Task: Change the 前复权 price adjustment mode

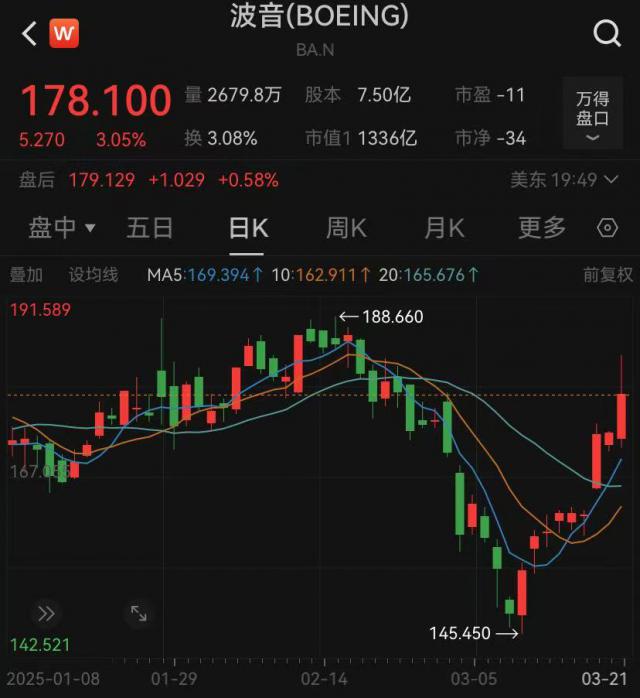Action: [x=607, y=274]
